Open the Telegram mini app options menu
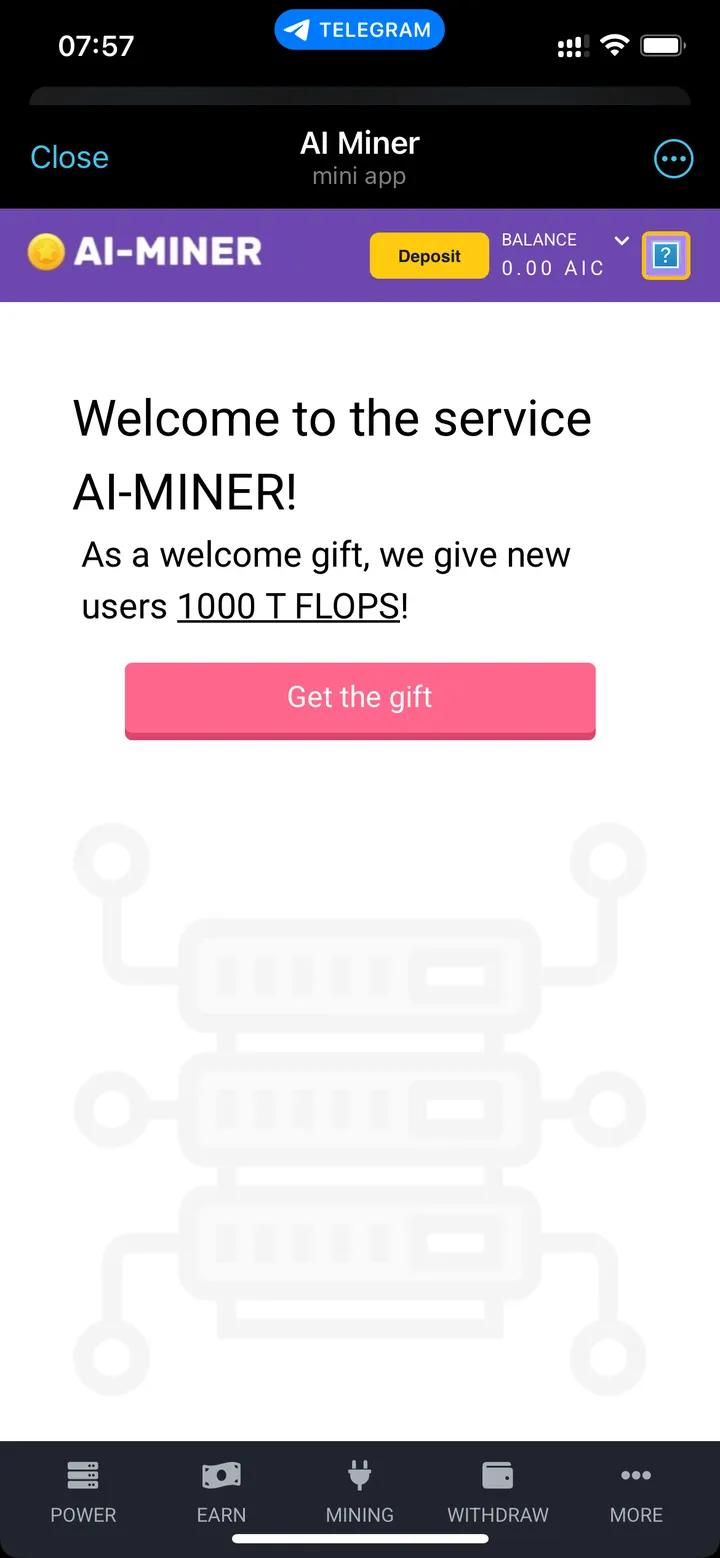Viewport: 720px width, 1558px height. pyautogui.click(x=673, y=158)
